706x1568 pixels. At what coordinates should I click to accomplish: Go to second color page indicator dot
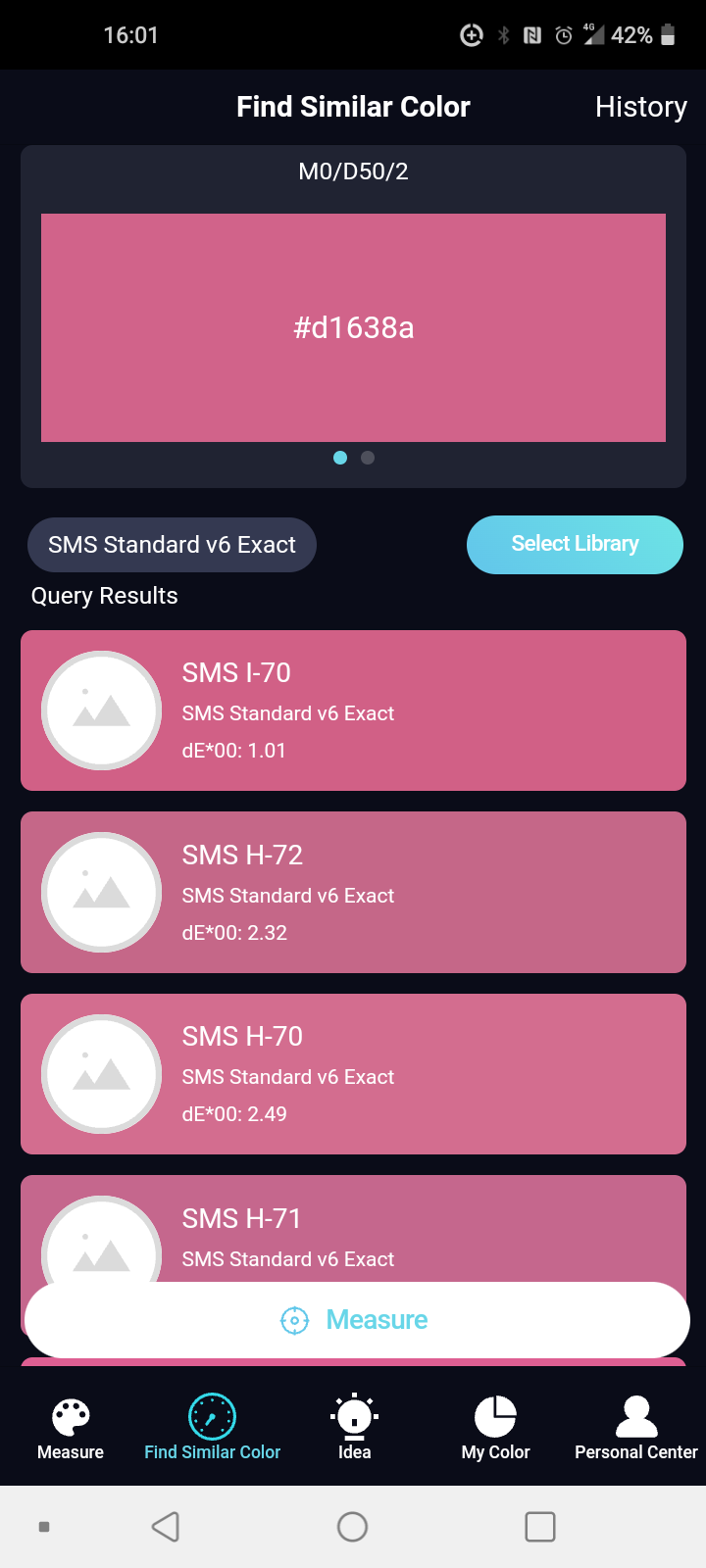point(368,458)
